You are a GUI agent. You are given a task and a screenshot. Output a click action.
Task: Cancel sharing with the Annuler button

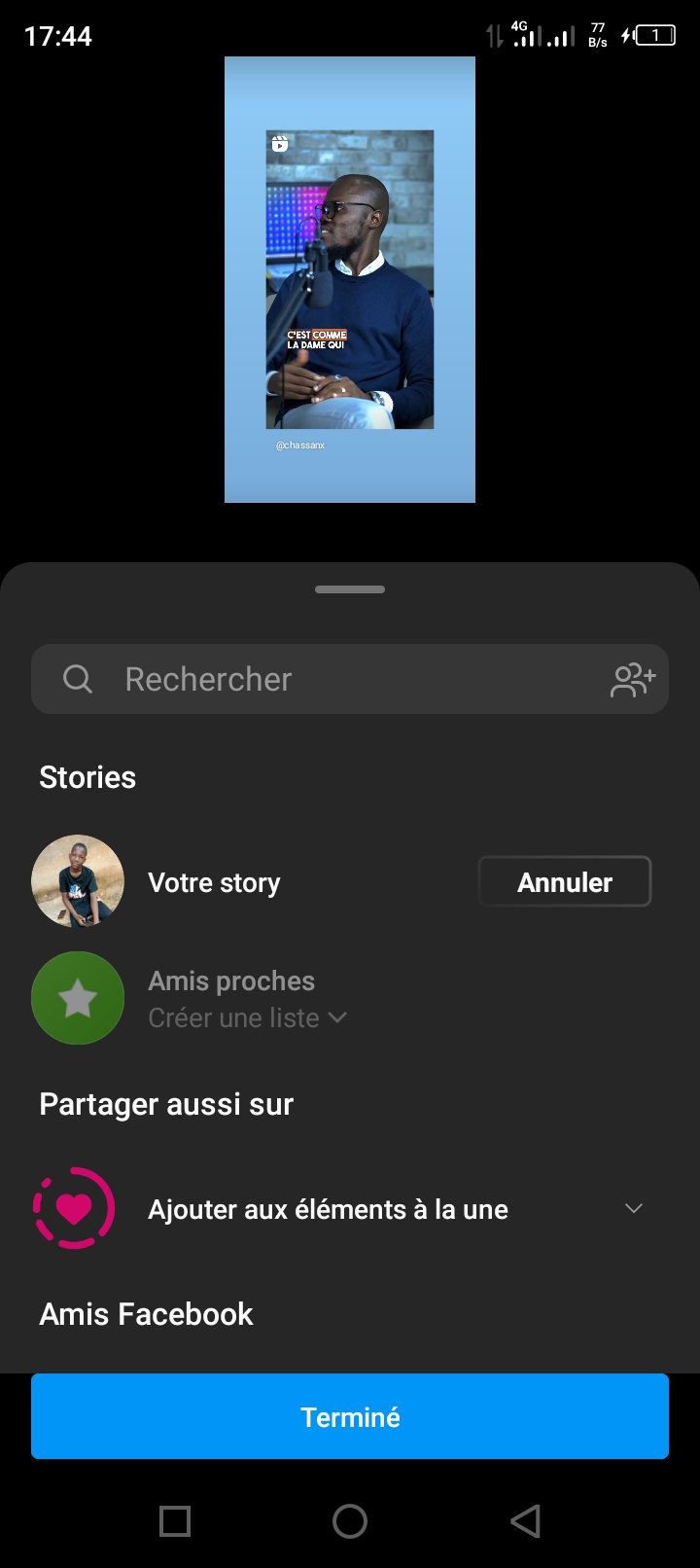564,882
